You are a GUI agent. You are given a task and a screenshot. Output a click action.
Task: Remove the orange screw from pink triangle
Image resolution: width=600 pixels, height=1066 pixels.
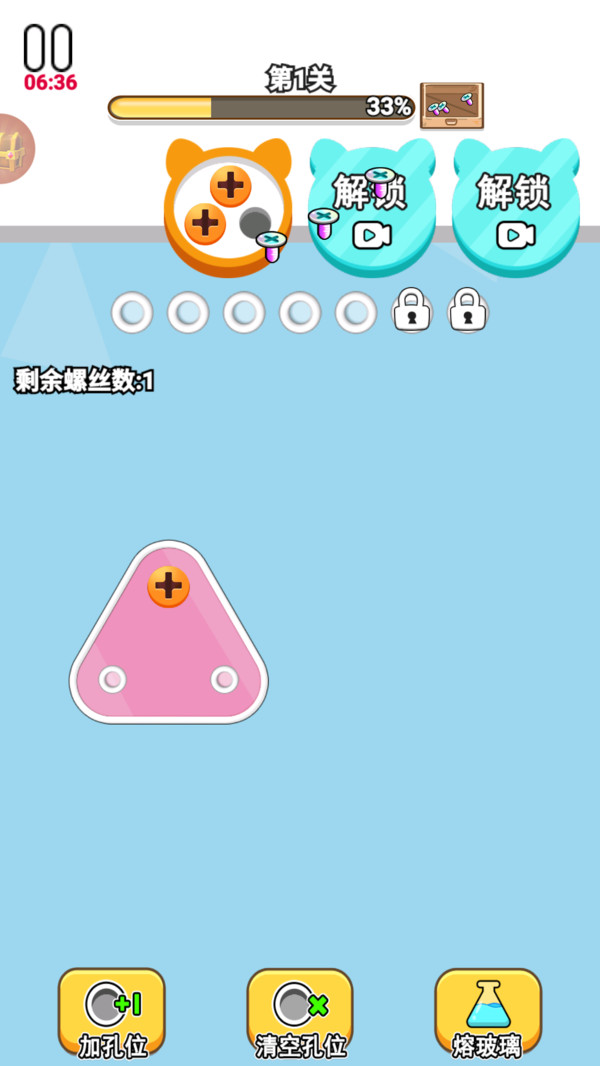click(x=168, y=586)
